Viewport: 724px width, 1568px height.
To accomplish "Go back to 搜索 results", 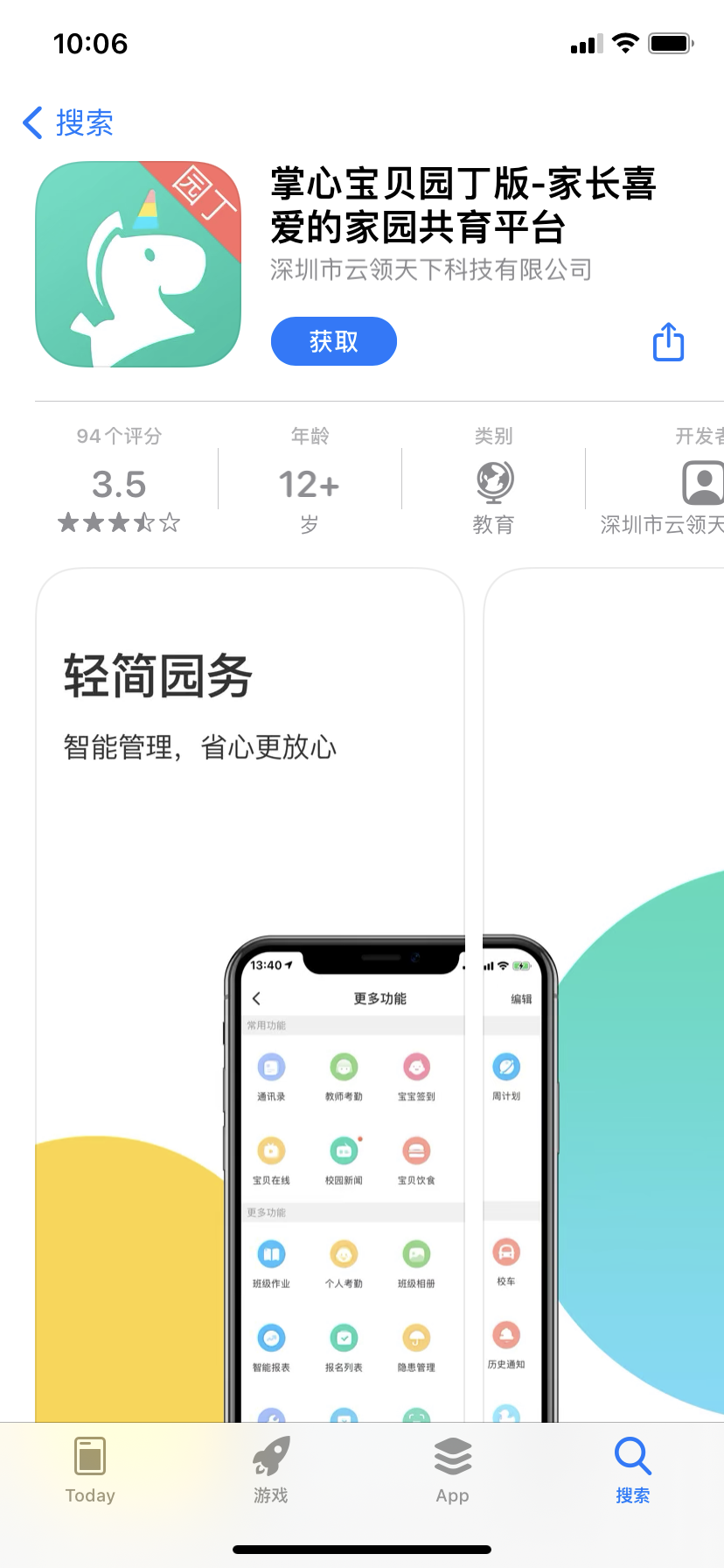I will (68, 122).
